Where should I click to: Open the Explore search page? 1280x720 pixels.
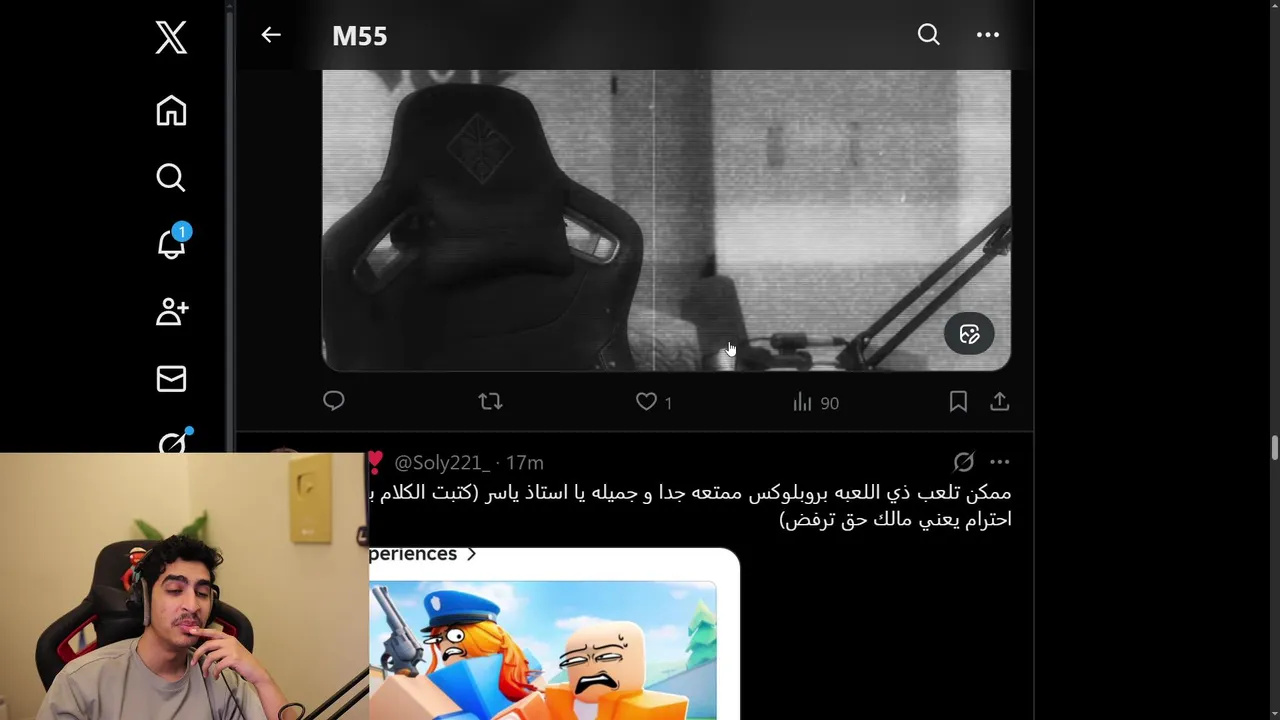171,177
